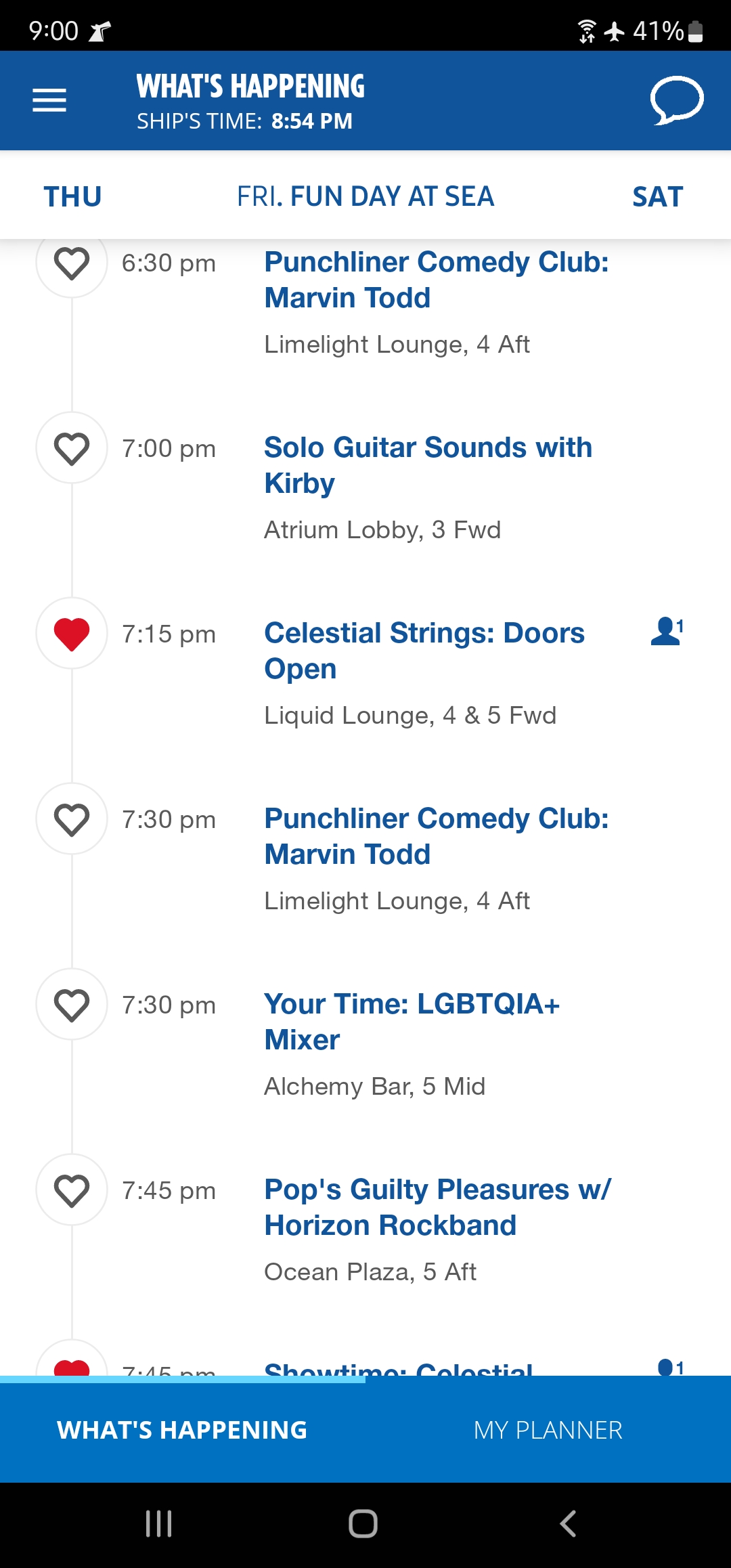Go back with the system back button
731x1568 pixels.
[567, 1524]
